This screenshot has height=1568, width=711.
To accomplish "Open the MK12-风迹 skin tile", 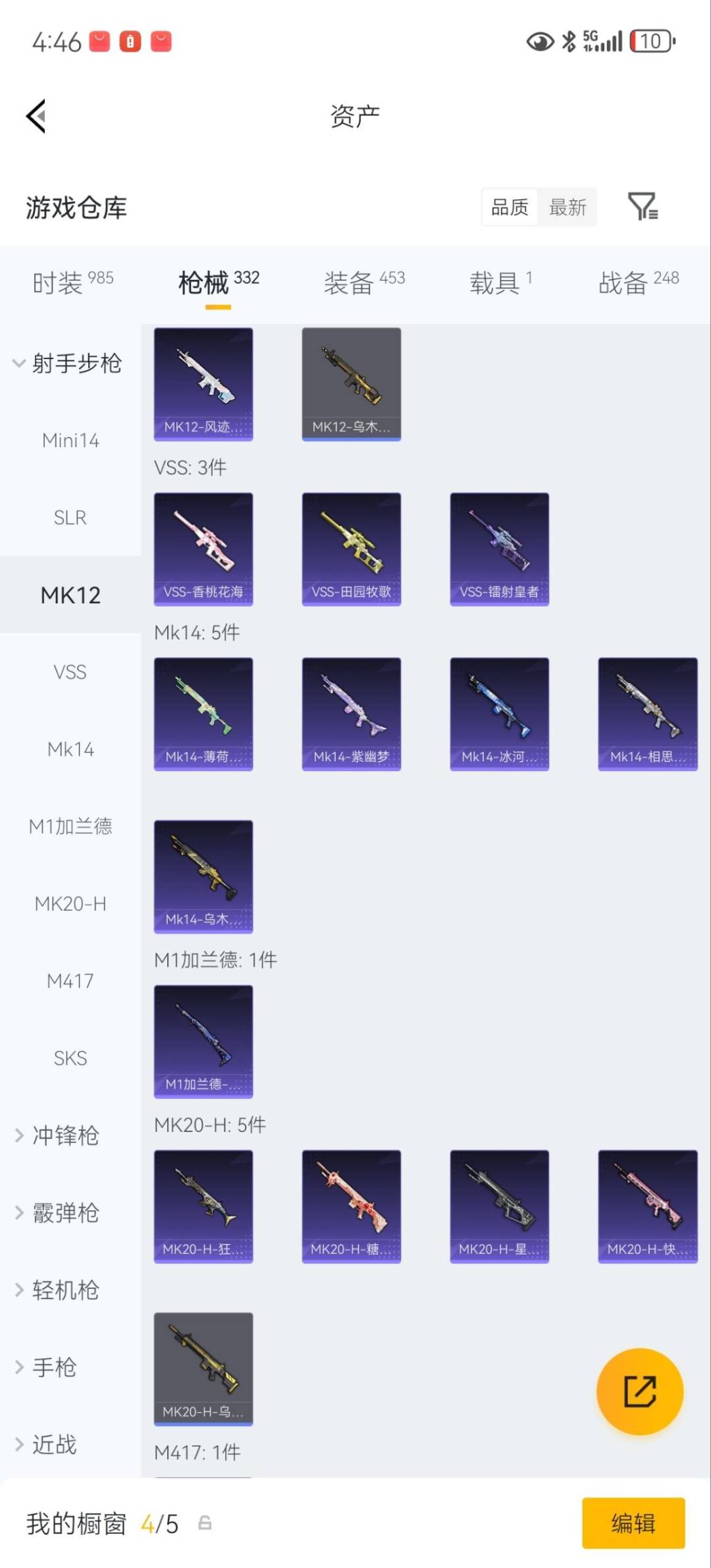I will [203, 384].
